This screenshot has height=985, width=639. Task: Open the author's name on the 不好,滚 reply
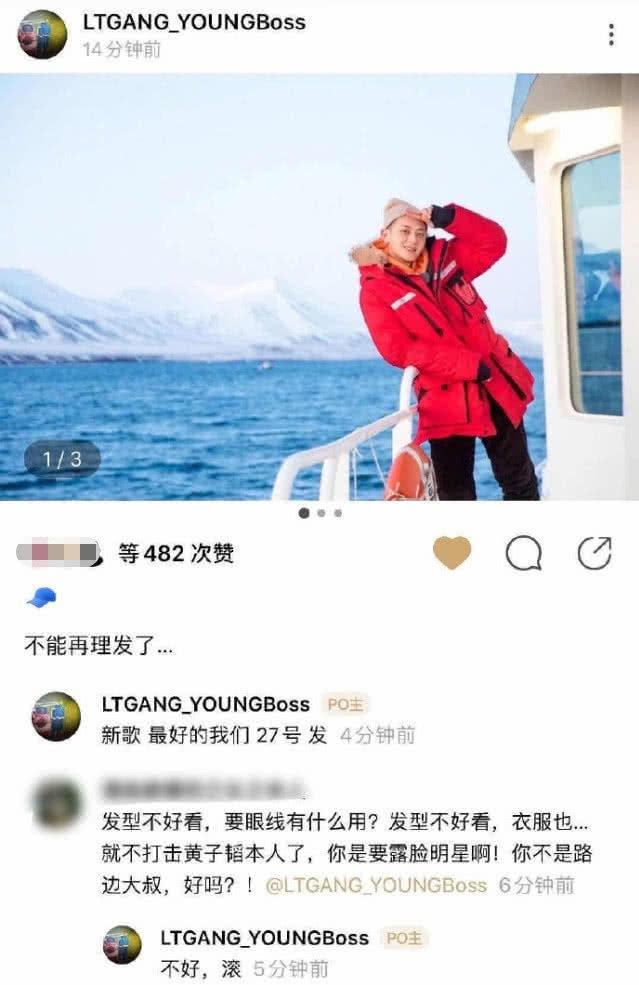pos(264,938)
